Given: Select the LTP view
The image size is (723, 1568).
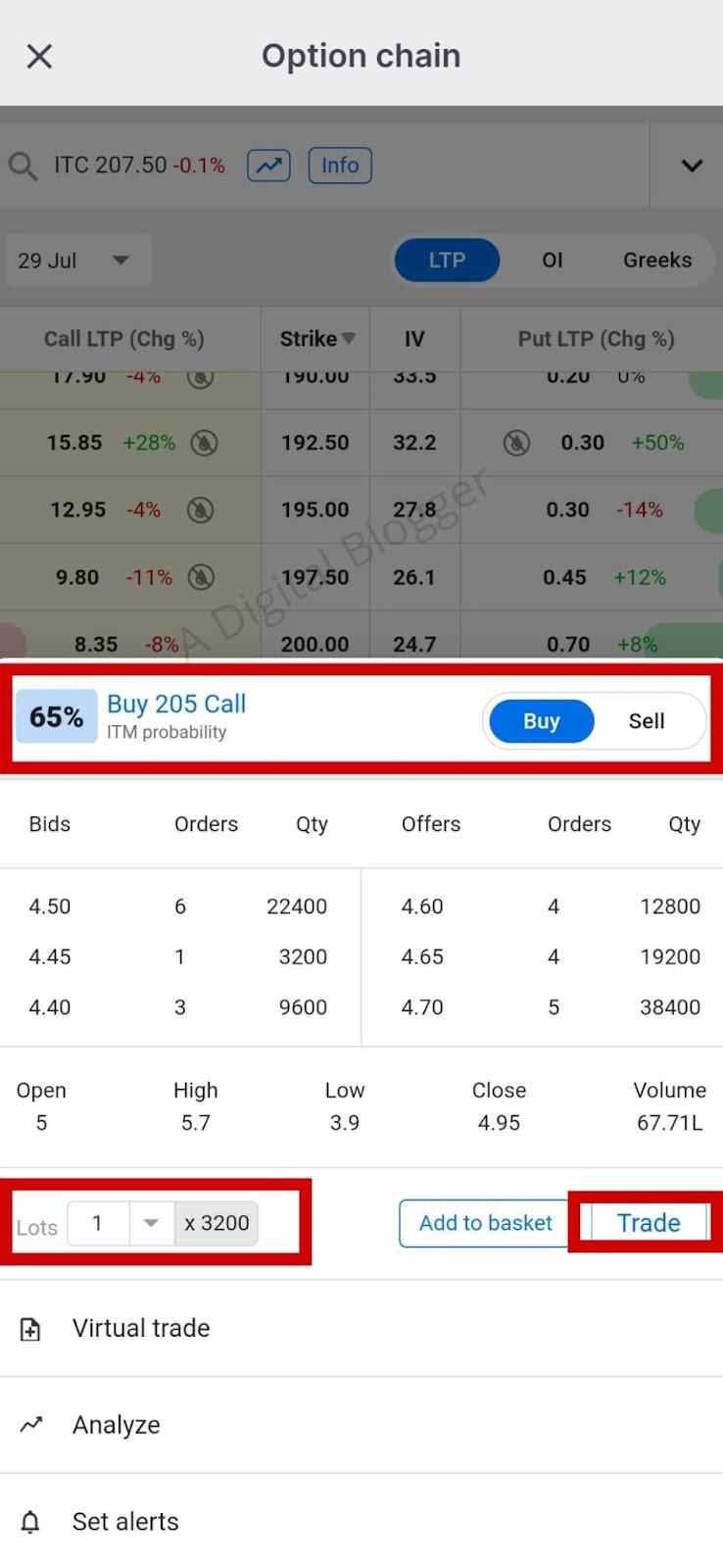Looking at the screenshot, I should point(447,261).
